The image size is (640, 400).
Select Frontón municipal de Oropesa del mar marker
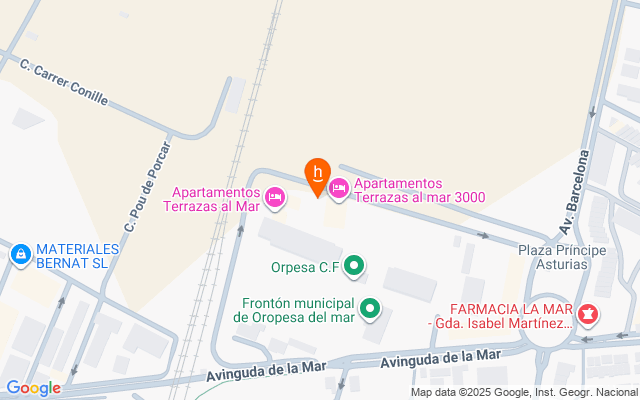(x=370, y=309)
